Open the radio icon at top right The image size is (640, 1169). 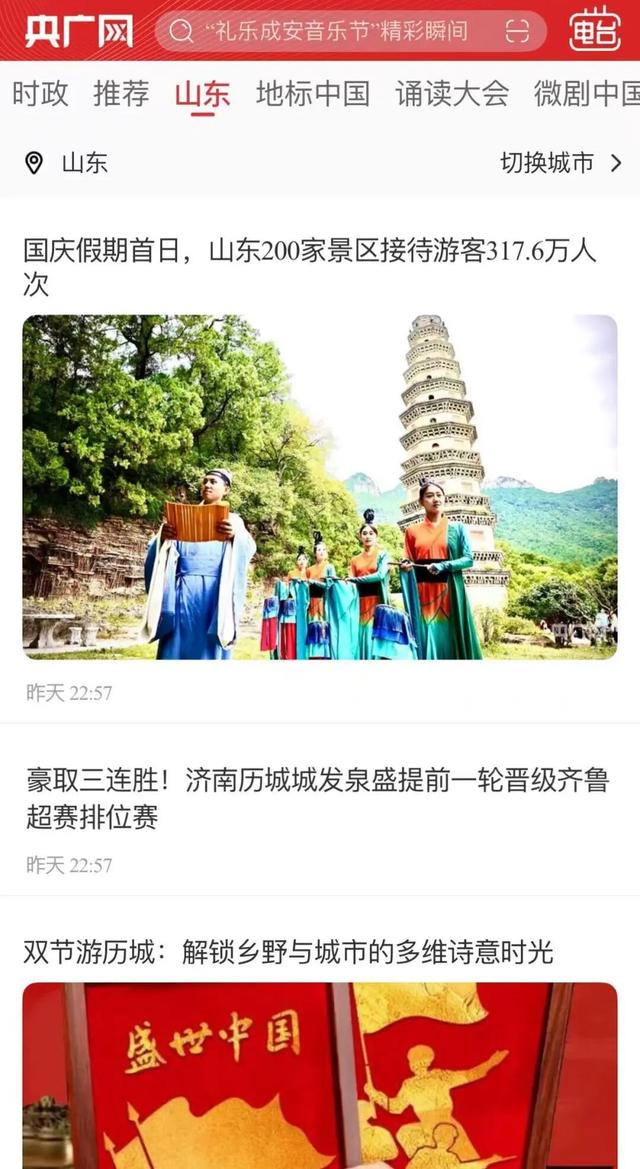595,31
